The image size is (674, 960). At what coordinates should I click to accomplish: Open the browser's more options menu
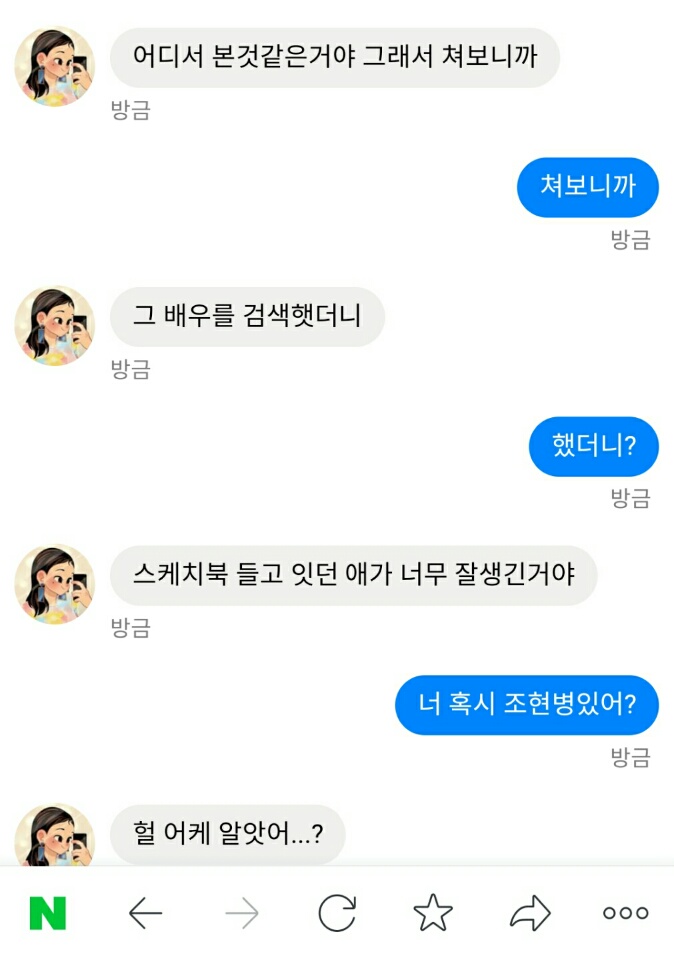[626, 912]
